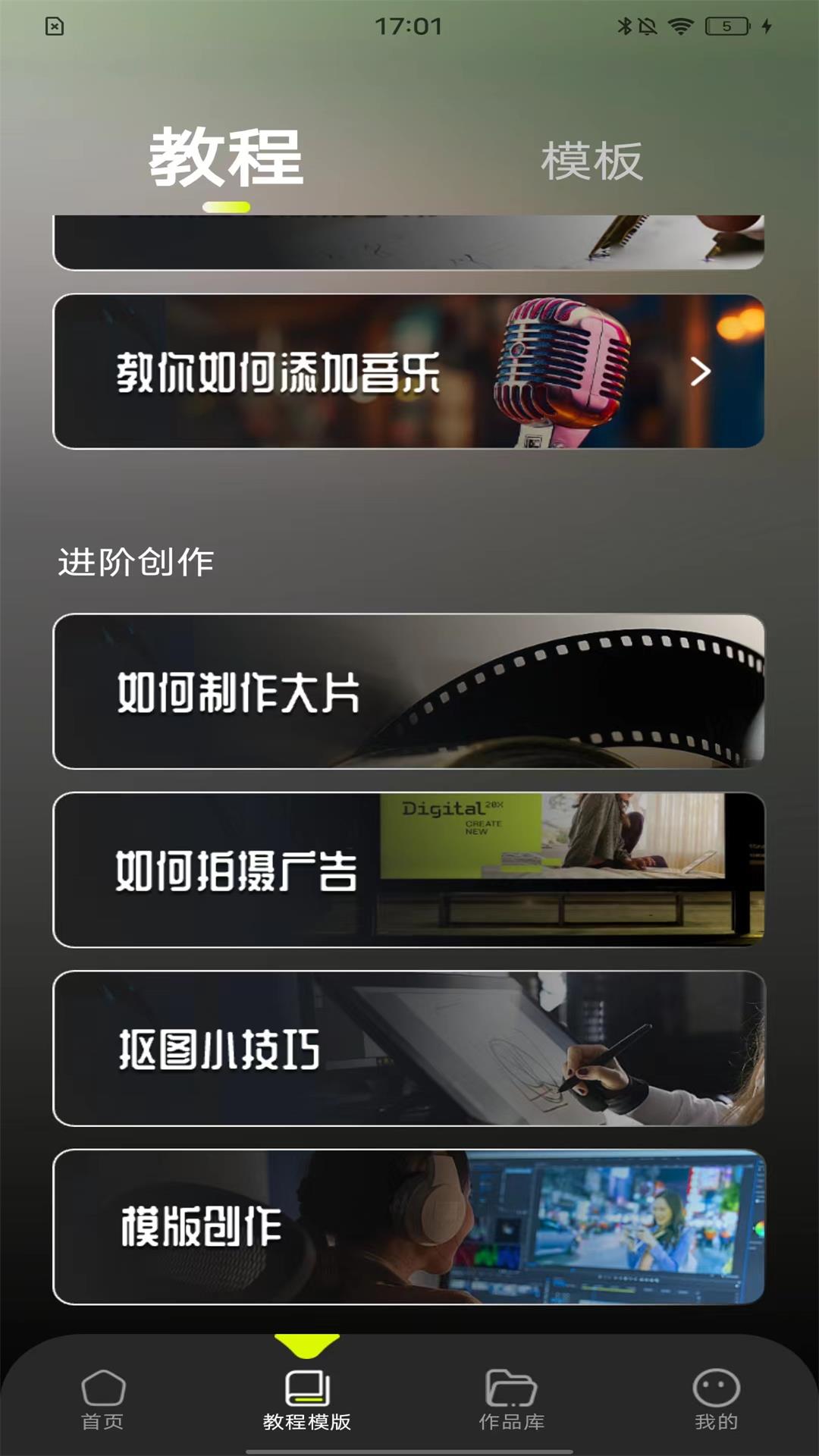Viewport: 819px width, 1456px height.
Task: Open the 教你如何添加音乐 tutorial card
Action: point(409,372)
